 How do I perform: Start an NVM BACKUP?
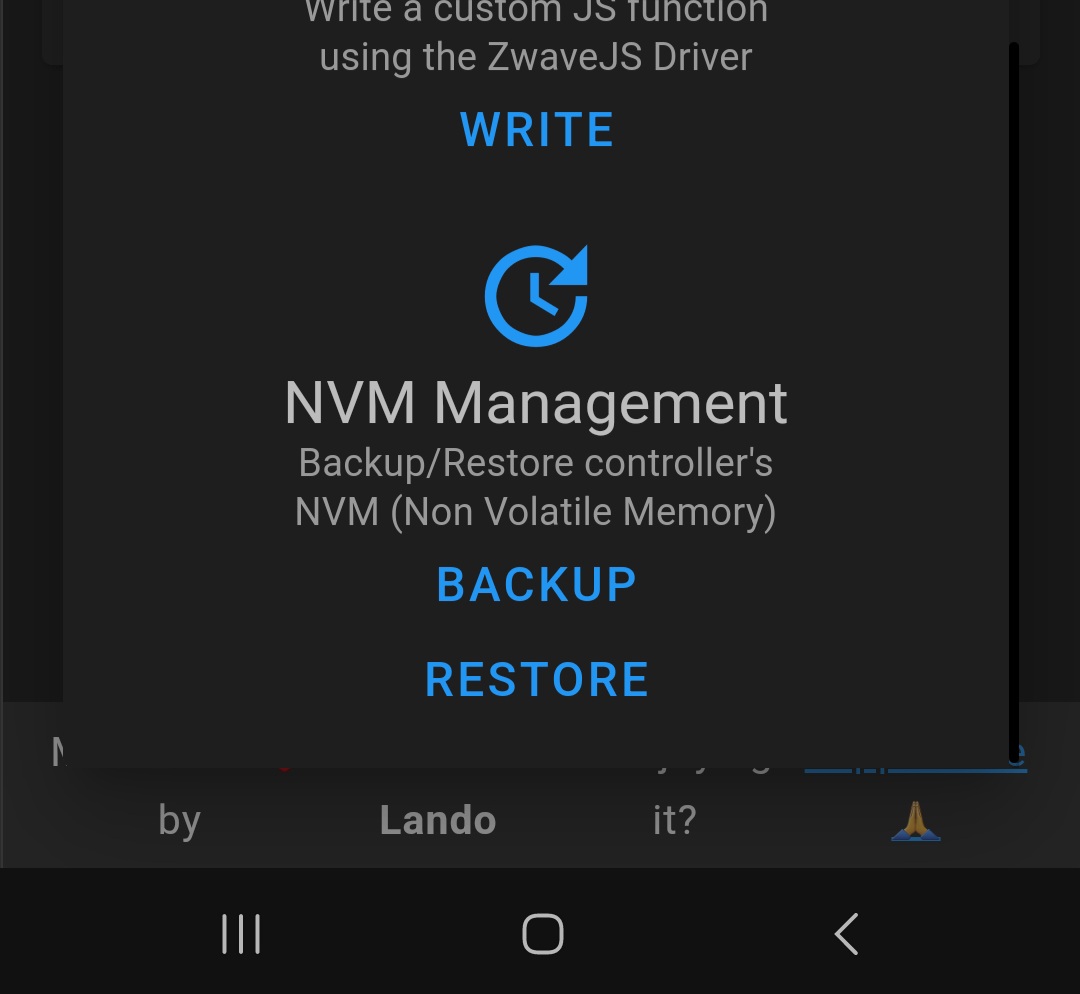537,585
